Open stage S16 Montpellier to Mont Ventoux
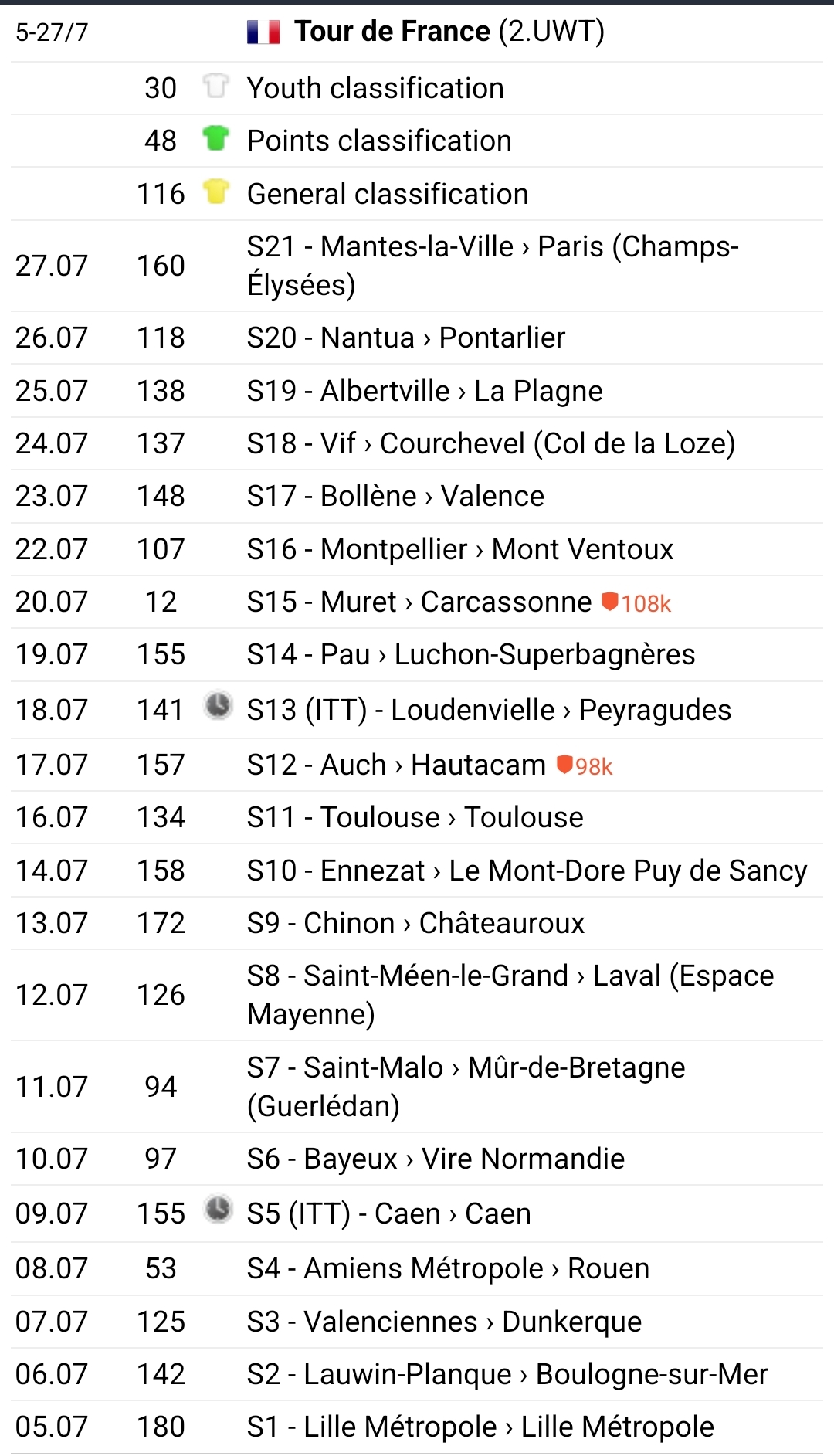 459,549
